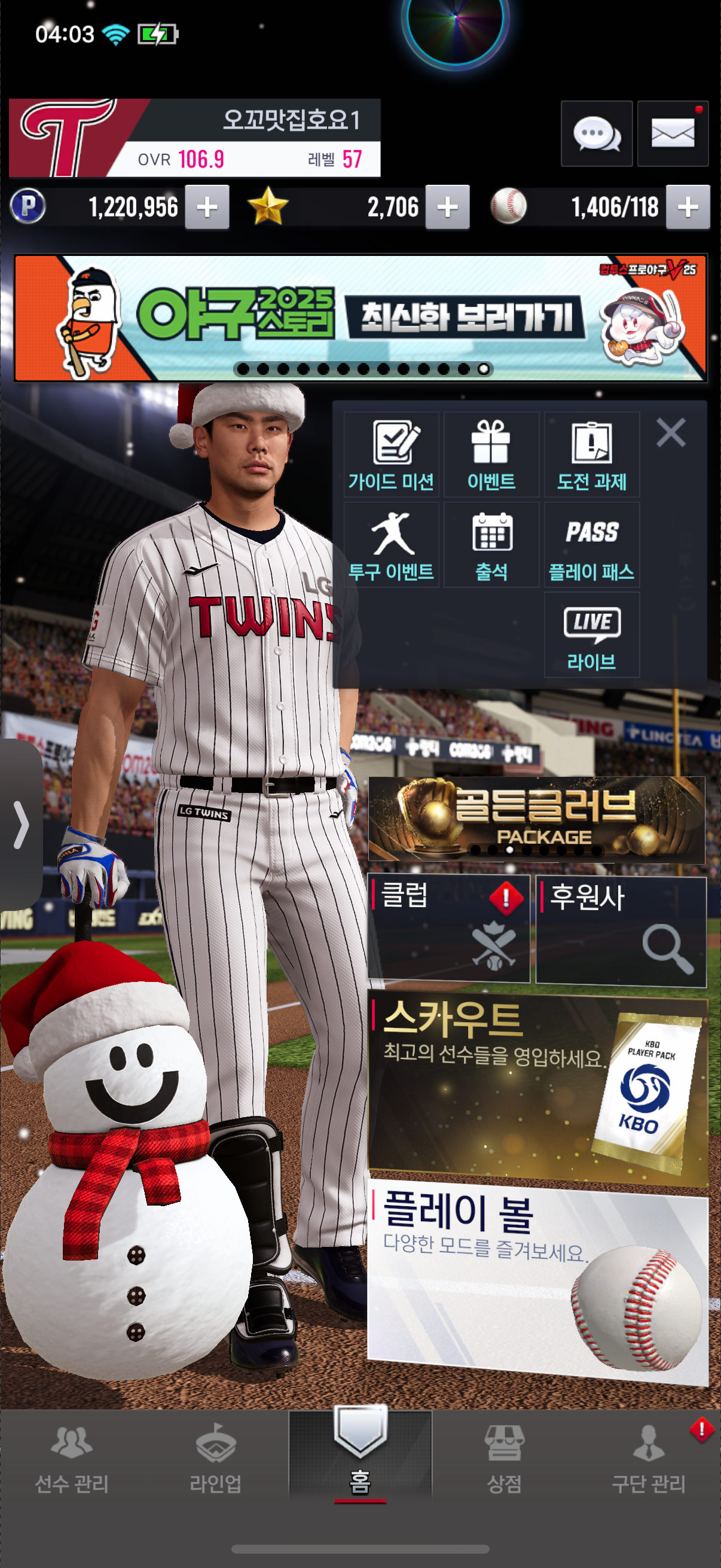Open 스카우트 to recruit players
721x1568 pixels.
tap(536, 1090)
